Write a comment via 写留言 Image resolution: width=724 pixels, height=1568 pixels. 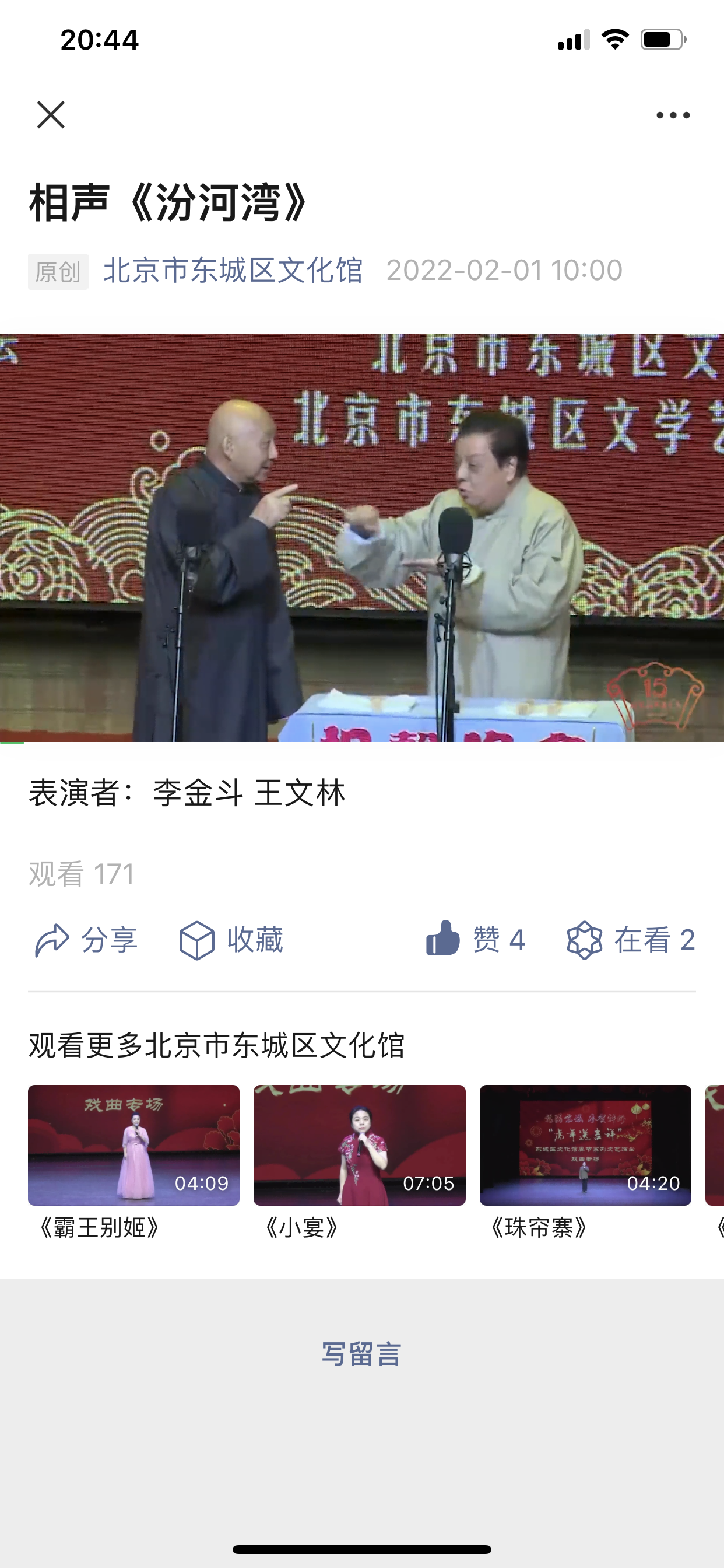(x=361, y=1354)
